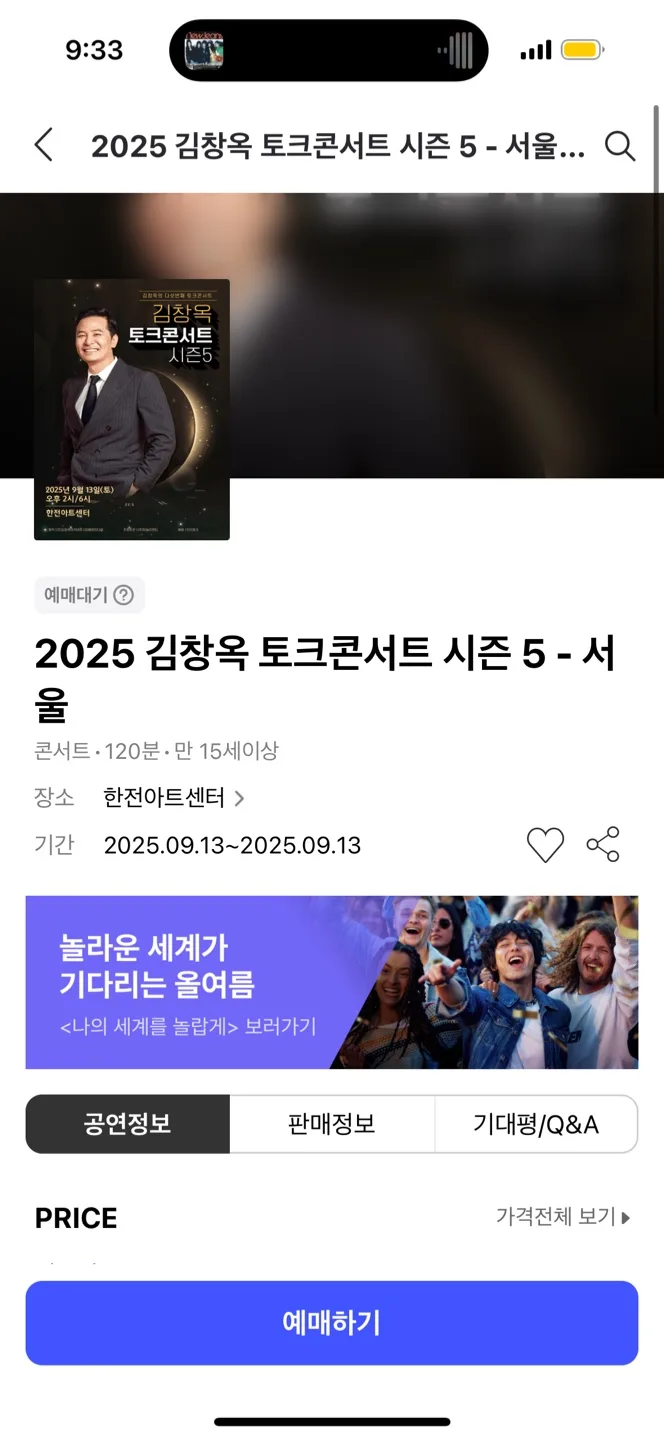Open the 김창옥 토크콘서트 poster image
Viewport: 664px width, 1440px height.
(132, 409)
